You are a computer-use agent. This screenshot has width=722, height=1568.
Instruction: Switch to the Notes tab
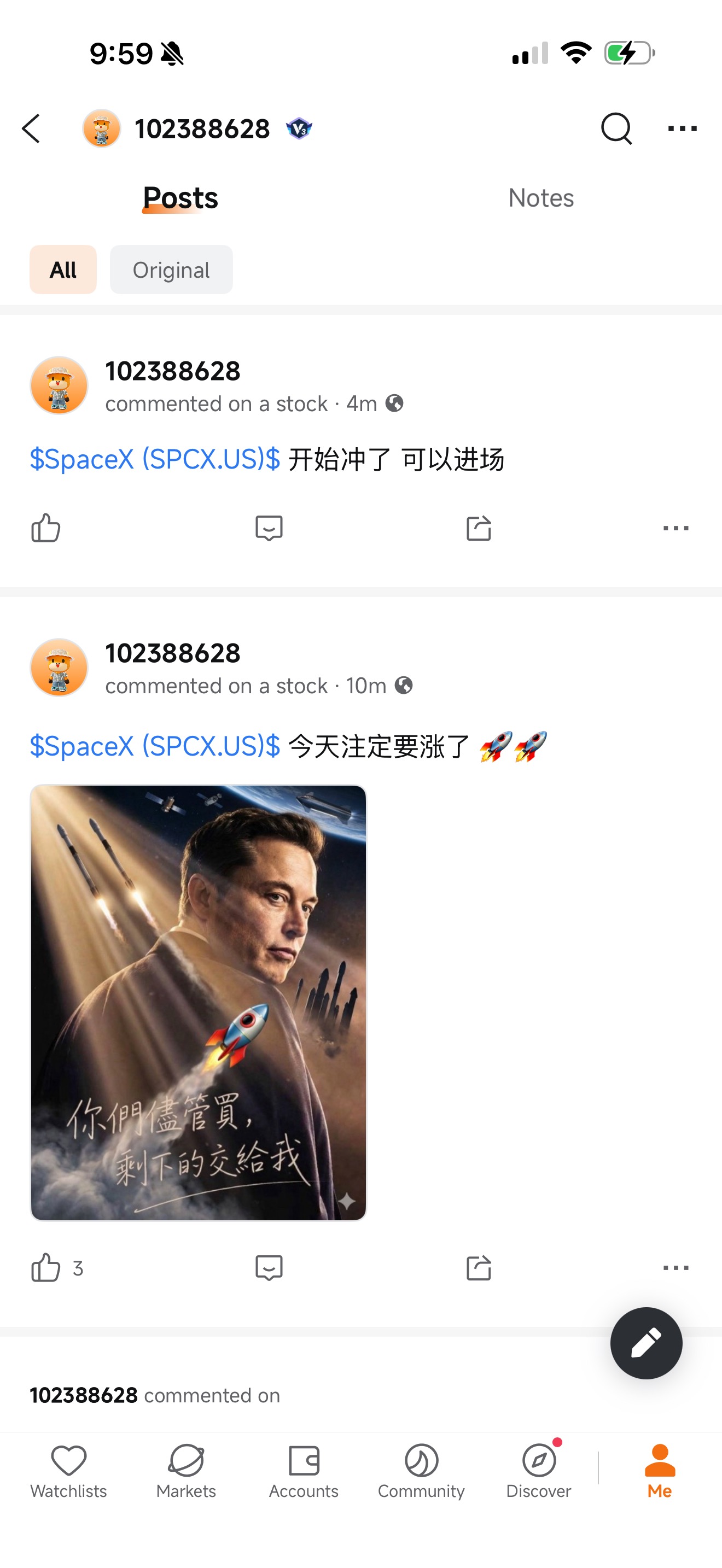pyautogui.click(x=540, y=198)
